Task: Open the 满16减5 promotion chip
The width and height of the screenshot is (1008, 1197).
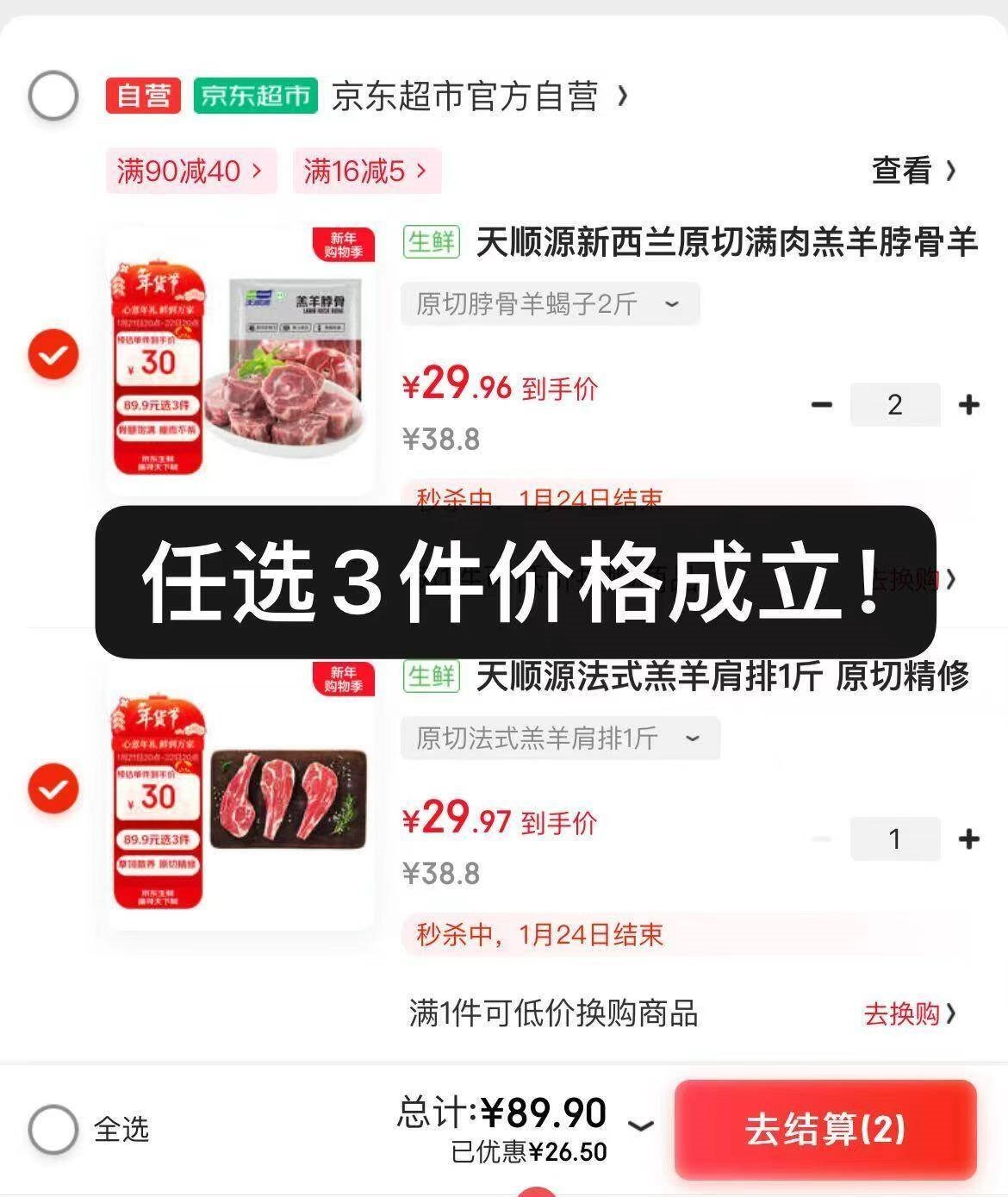Action: click(366, 171)
